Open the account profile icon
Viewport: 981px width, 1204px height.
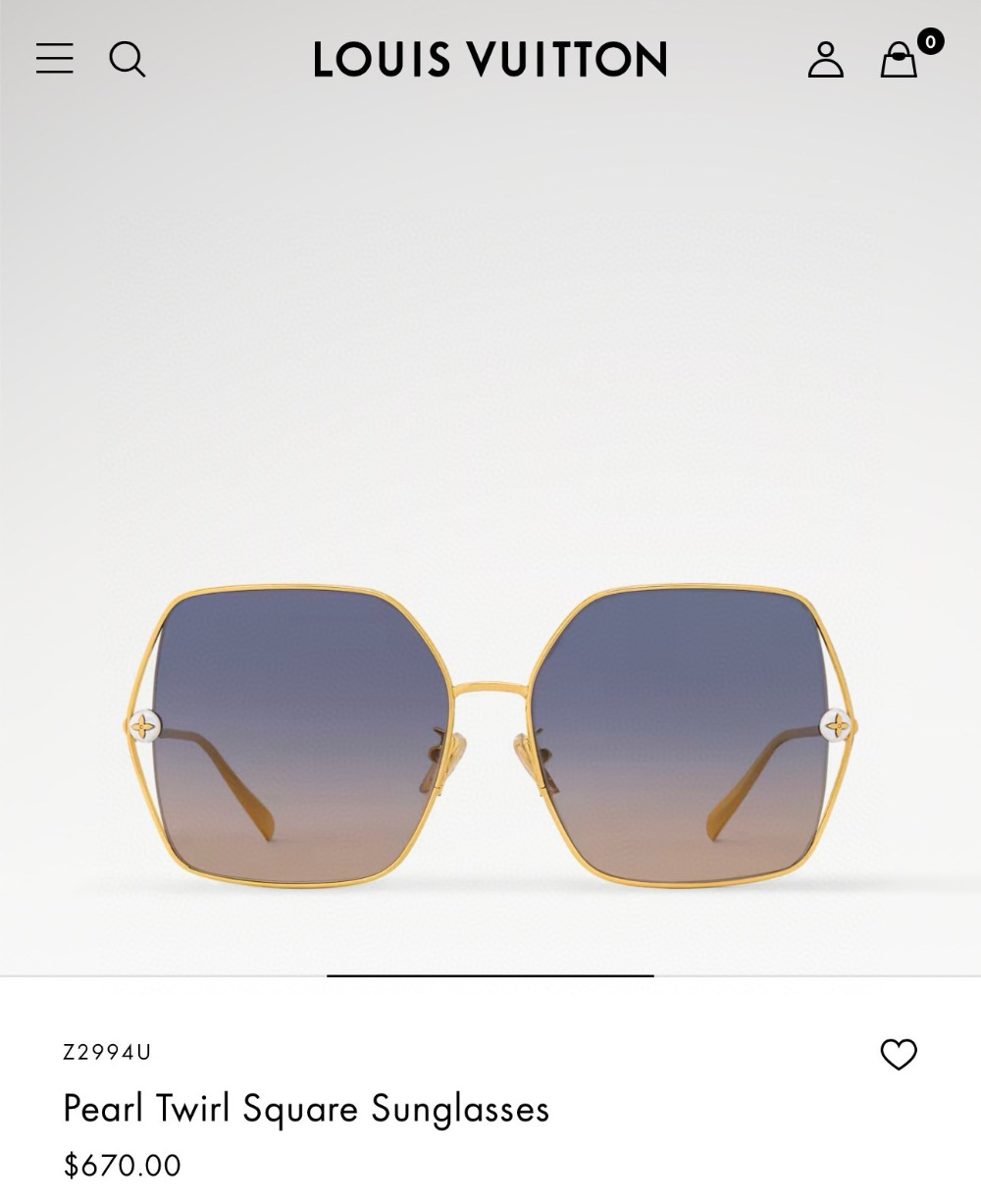(825, 60)
